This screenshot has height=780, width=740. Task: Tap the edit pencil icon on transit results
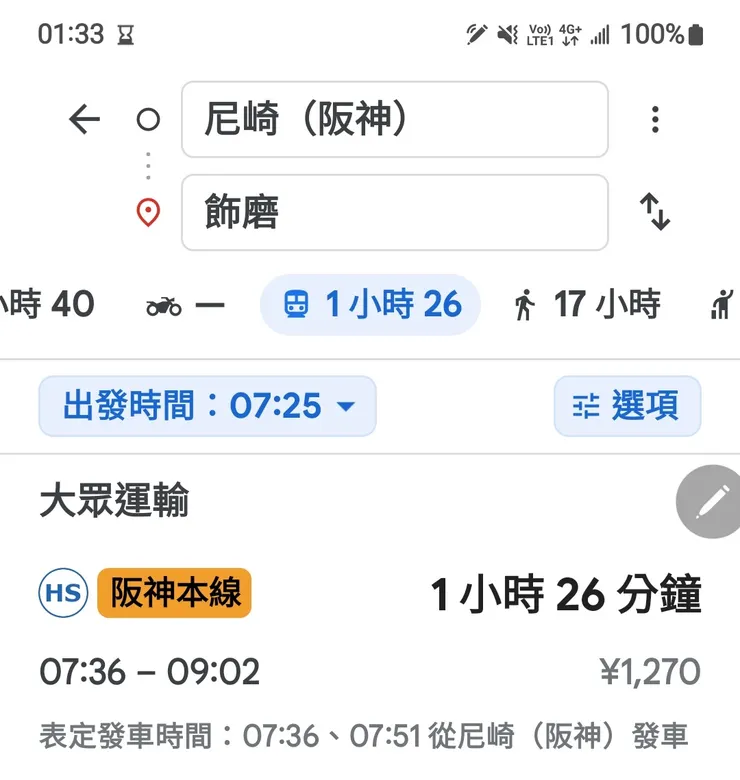[x=708, y=503]
